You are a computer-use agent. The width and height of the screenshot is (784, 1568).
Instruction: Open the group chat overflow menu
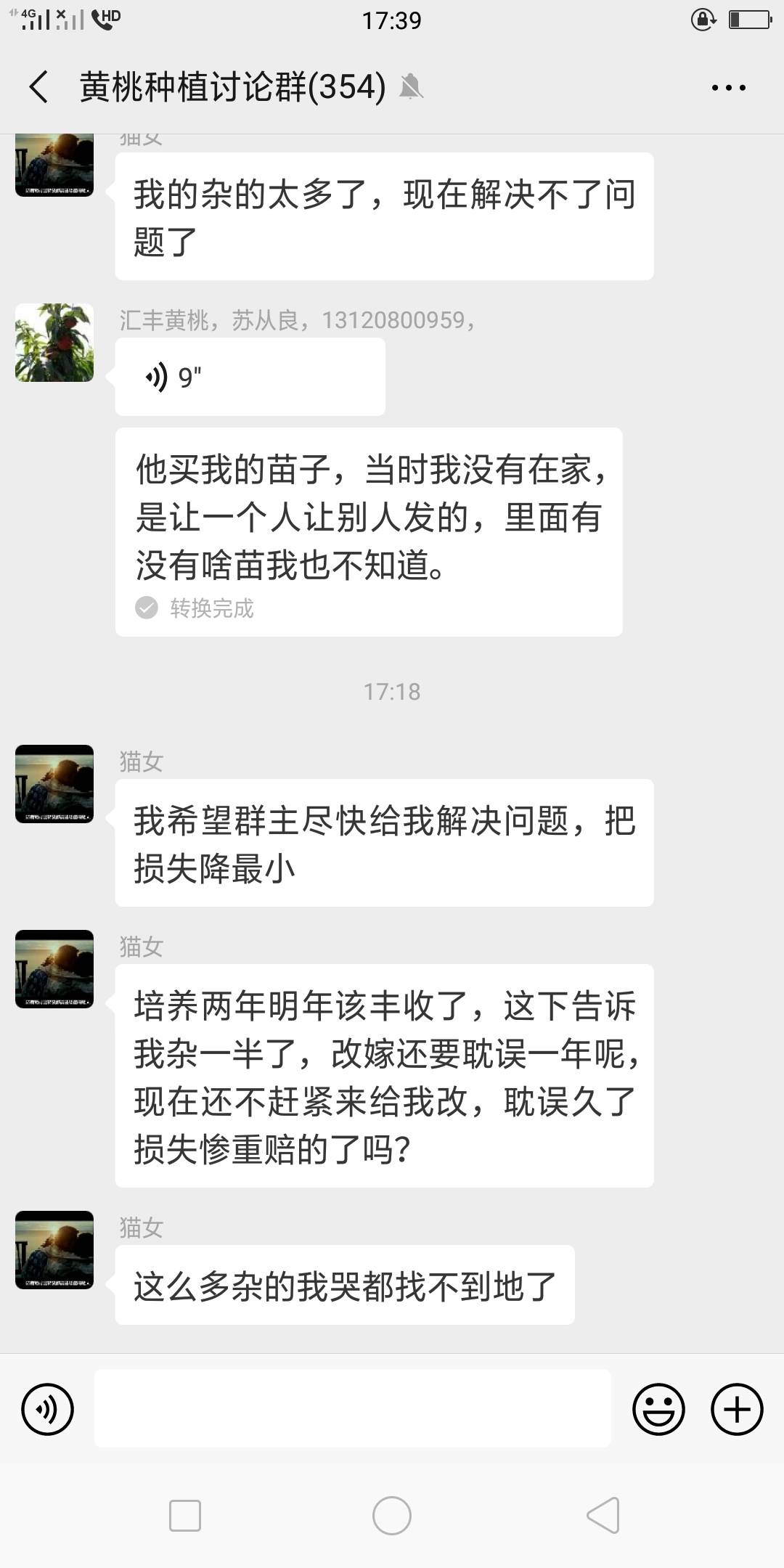[728, 88]
